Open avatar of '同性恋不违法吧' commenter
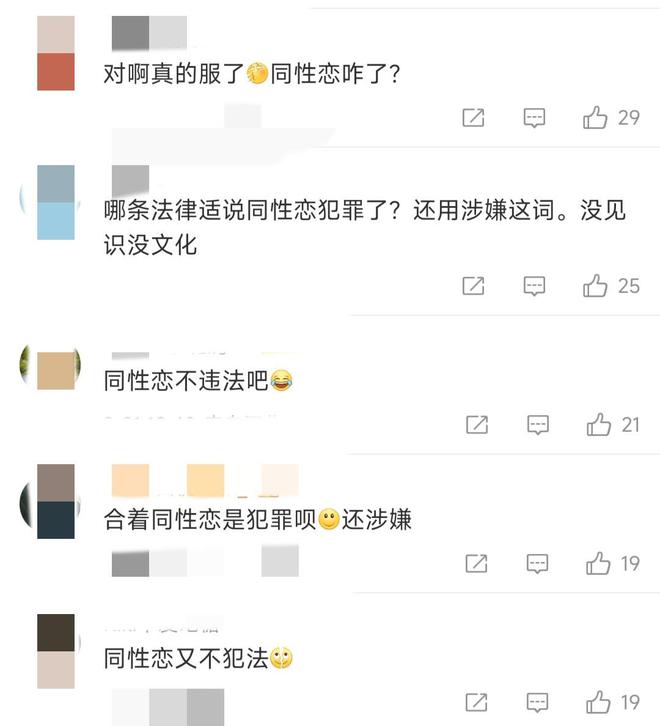 [x=56, y=370]
